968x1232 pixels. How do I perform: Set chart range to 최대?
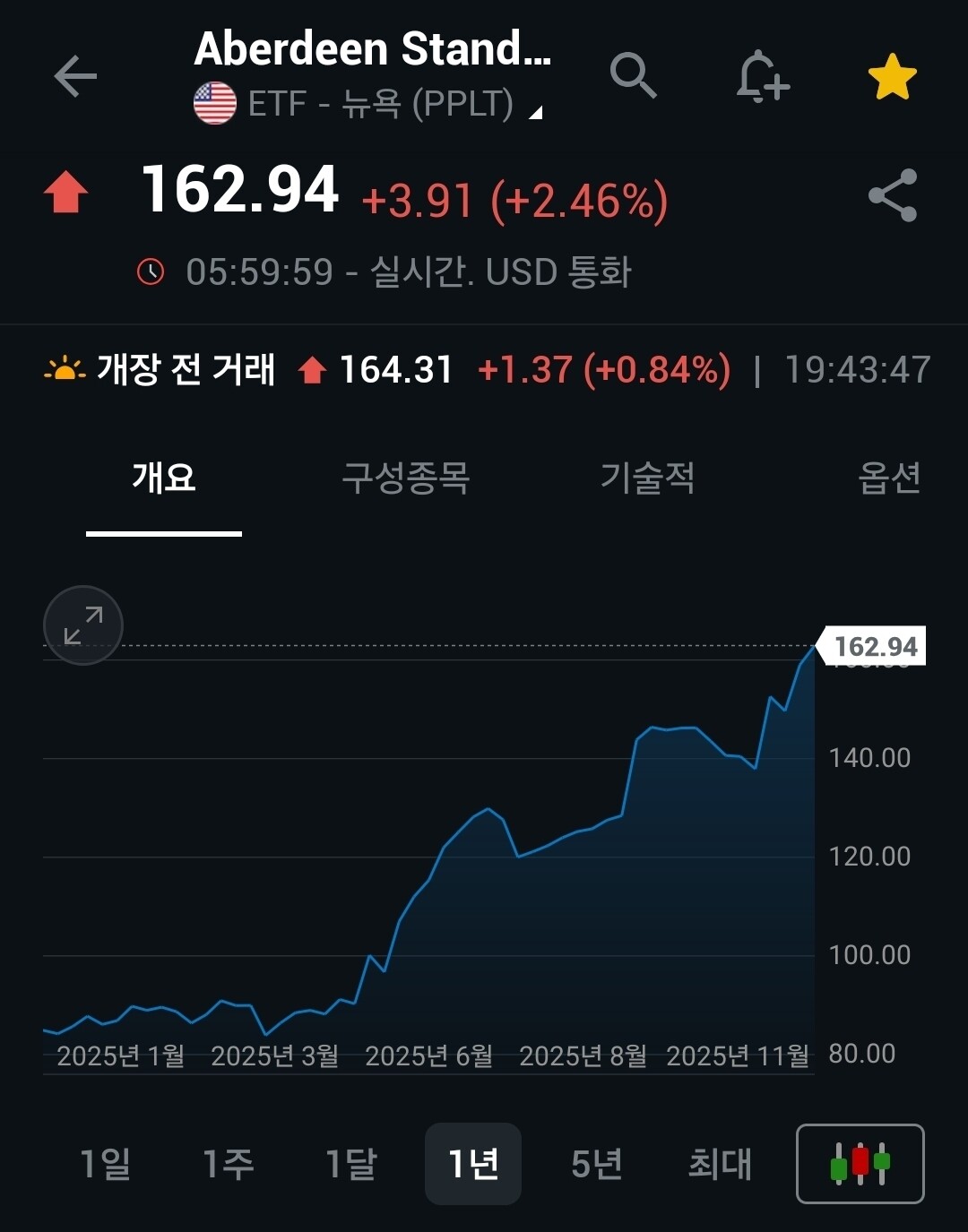tap(719, 1164)
